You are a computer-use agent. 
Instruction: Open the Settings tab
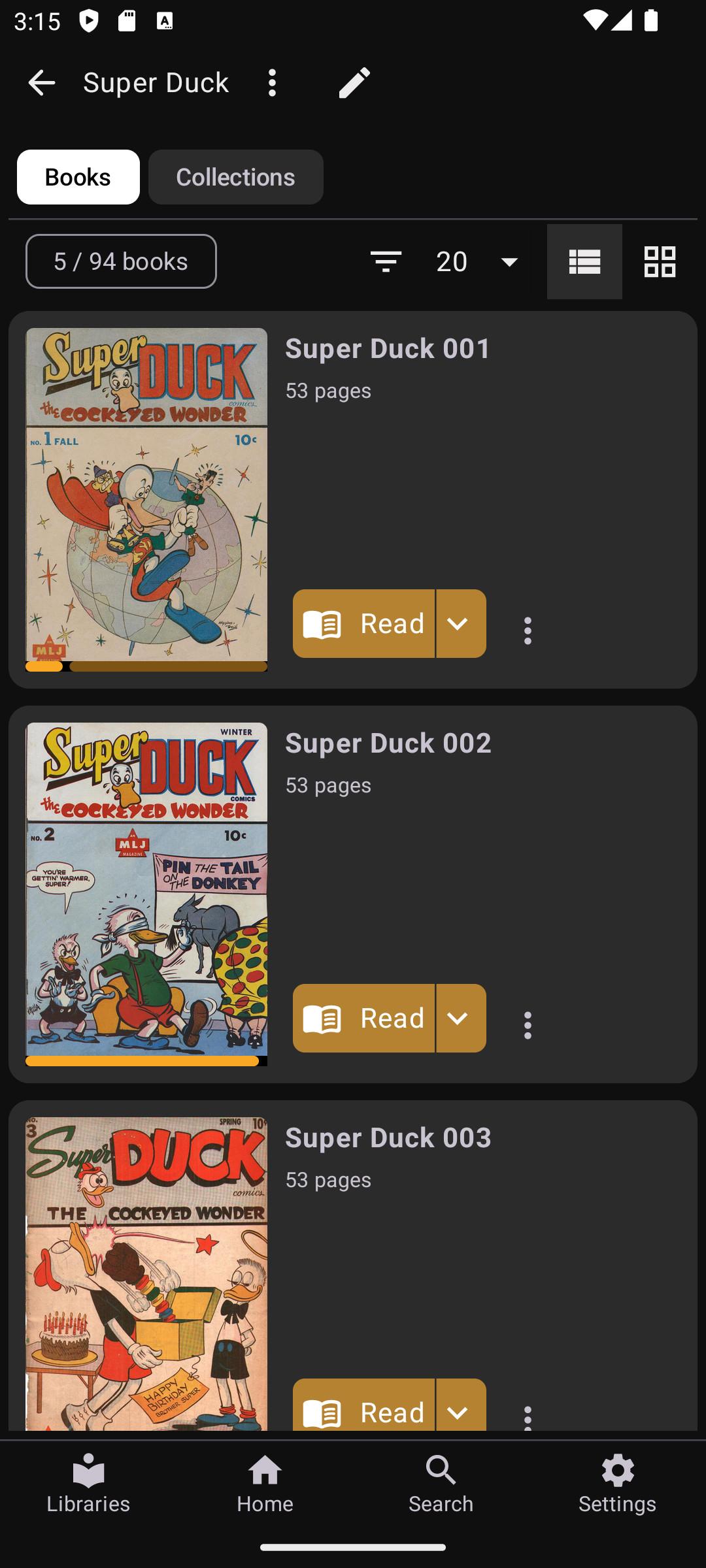618,1484
